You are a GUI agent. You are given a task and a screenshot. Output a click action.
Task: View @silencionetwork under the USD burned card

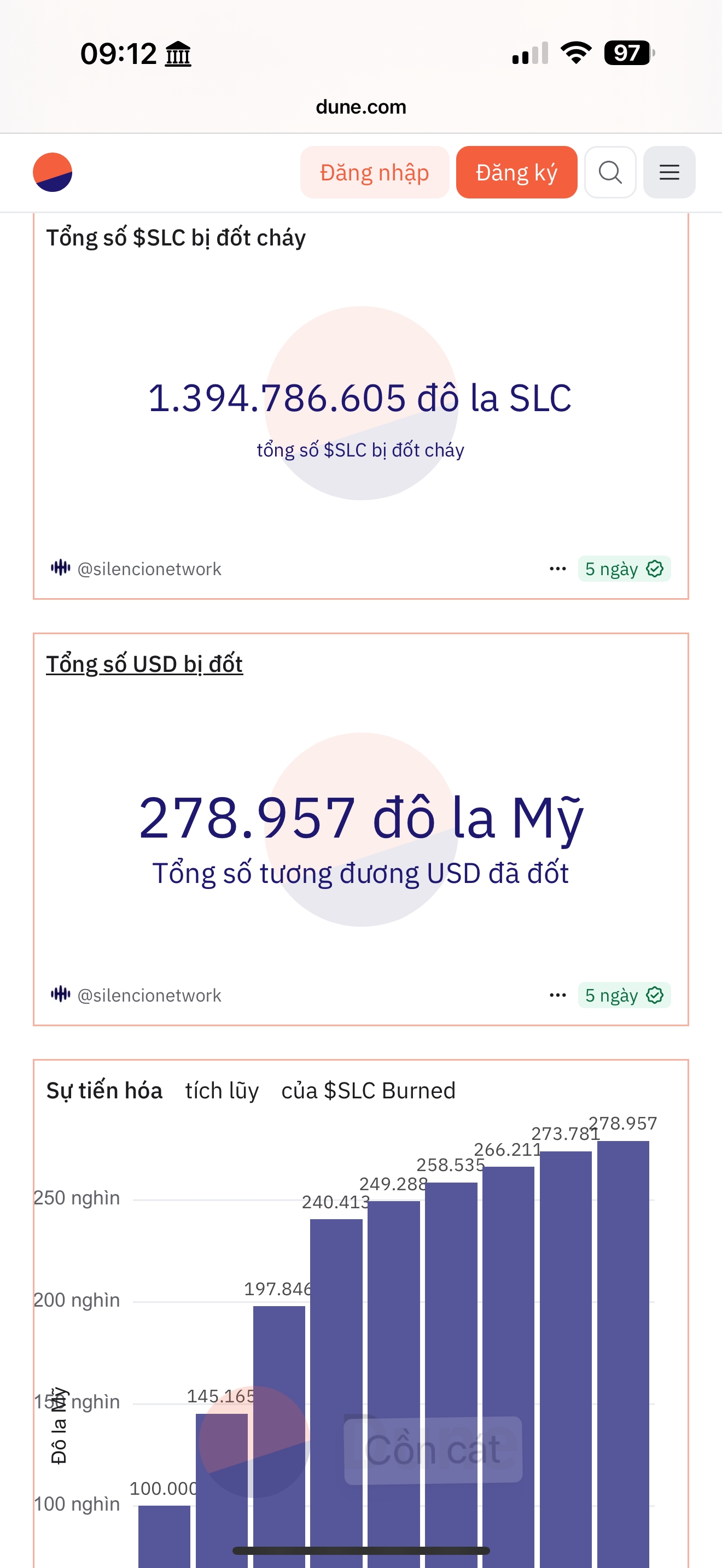[x=149, y=995]
